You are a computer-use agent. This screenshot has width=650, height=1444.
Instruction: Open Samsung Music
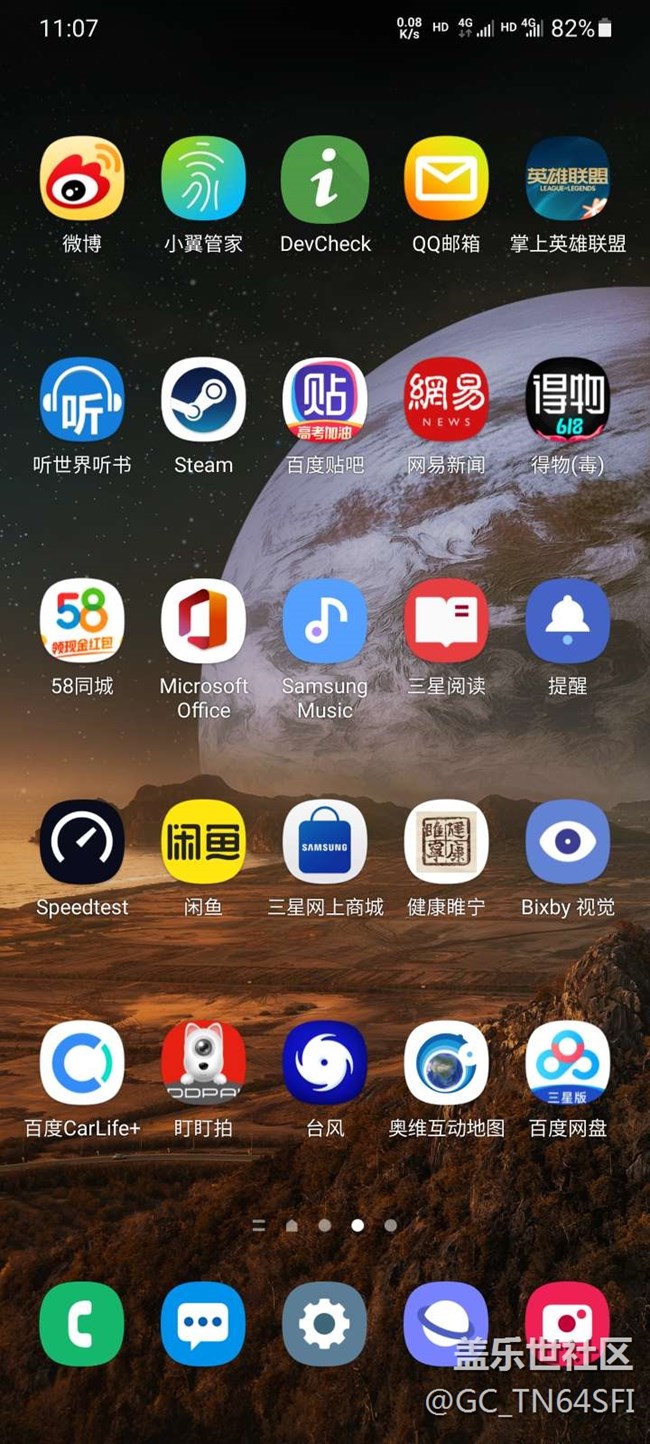pos(325,621)
